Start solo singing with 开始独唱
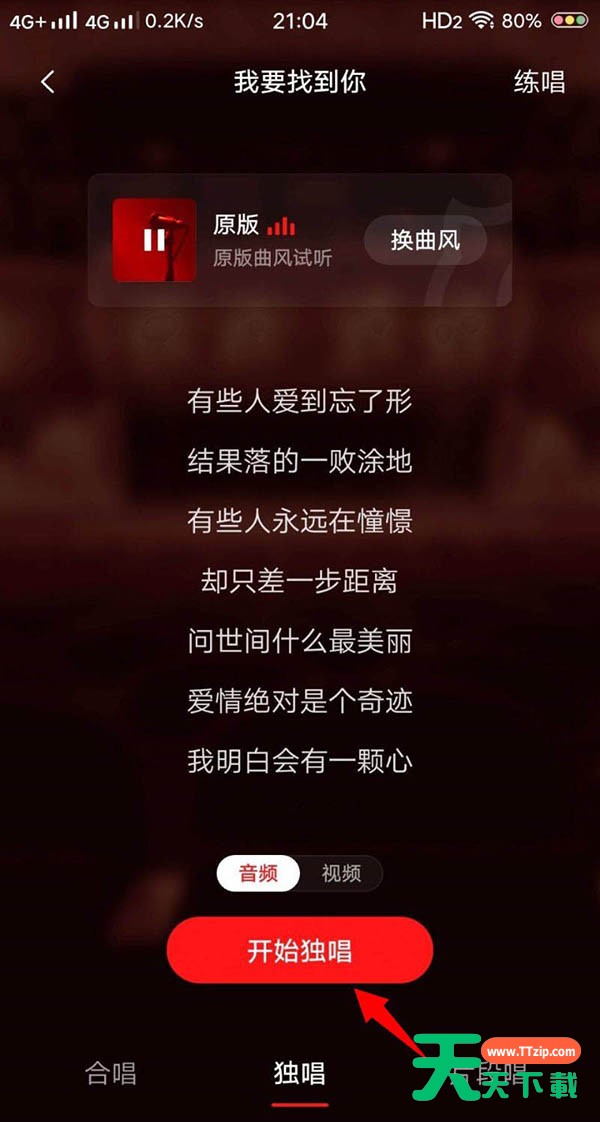Screen dimensions: 600x1122 click(x=300, y=951)
